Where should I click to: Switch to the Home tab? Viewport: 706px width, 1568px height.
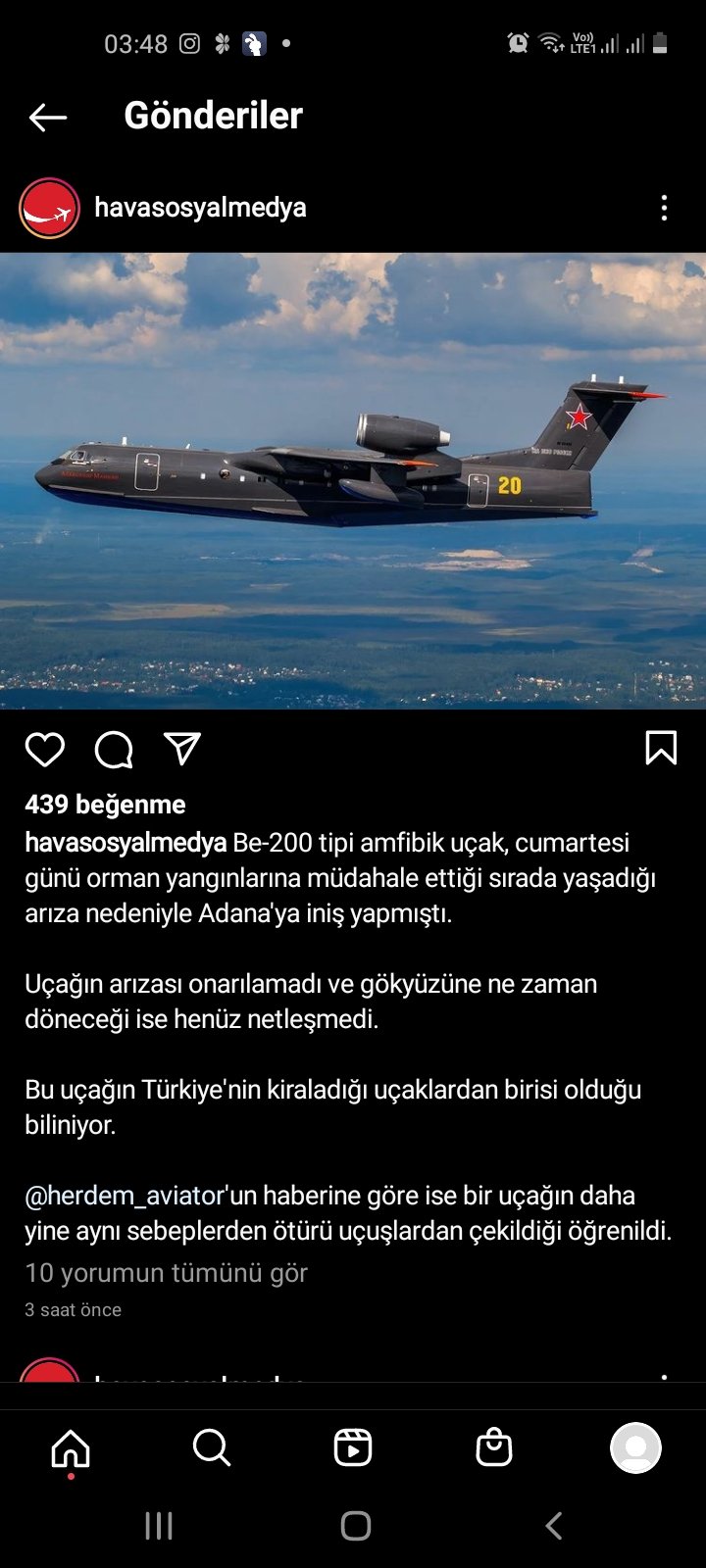[x=71, y=1447]
